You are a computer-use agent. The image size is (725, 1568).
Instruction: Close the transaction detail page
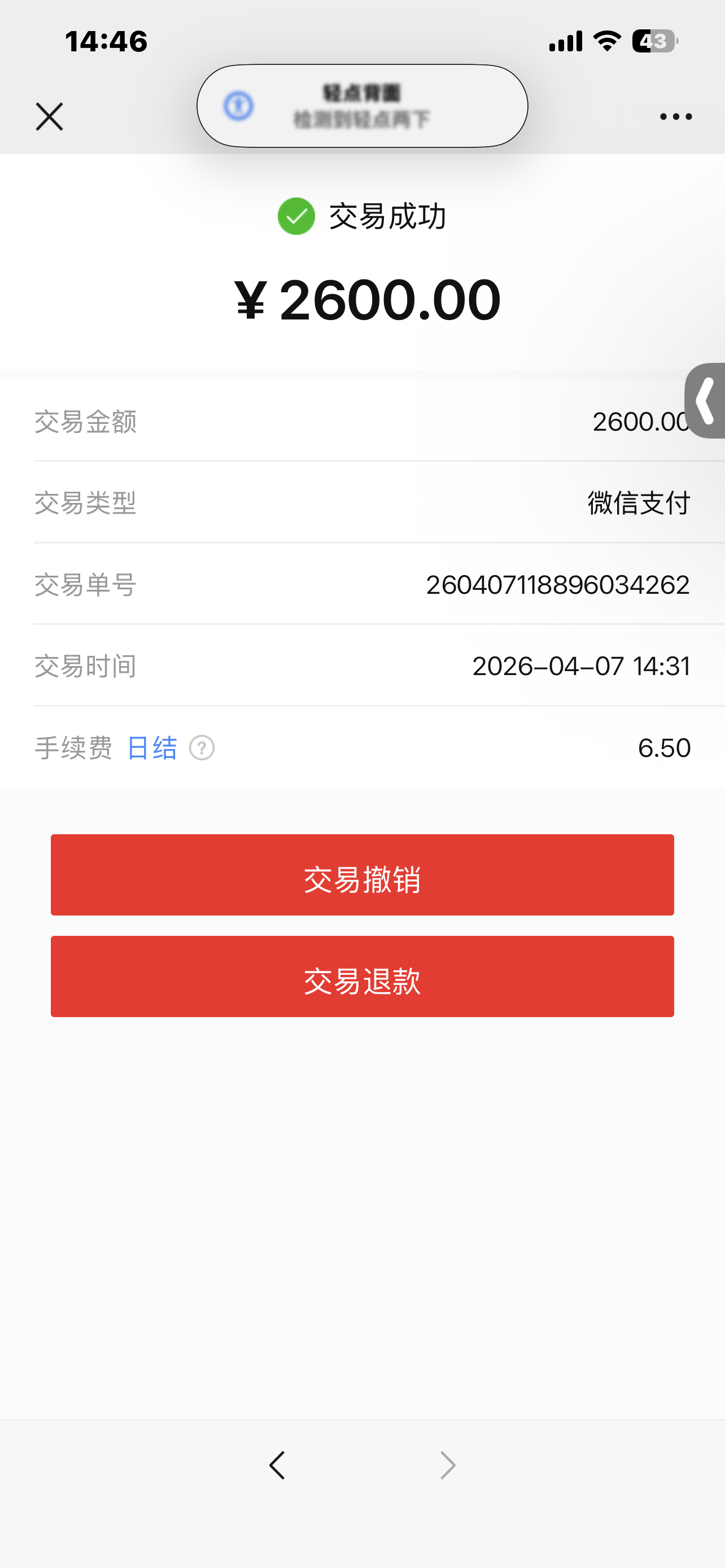pos(49,116)
